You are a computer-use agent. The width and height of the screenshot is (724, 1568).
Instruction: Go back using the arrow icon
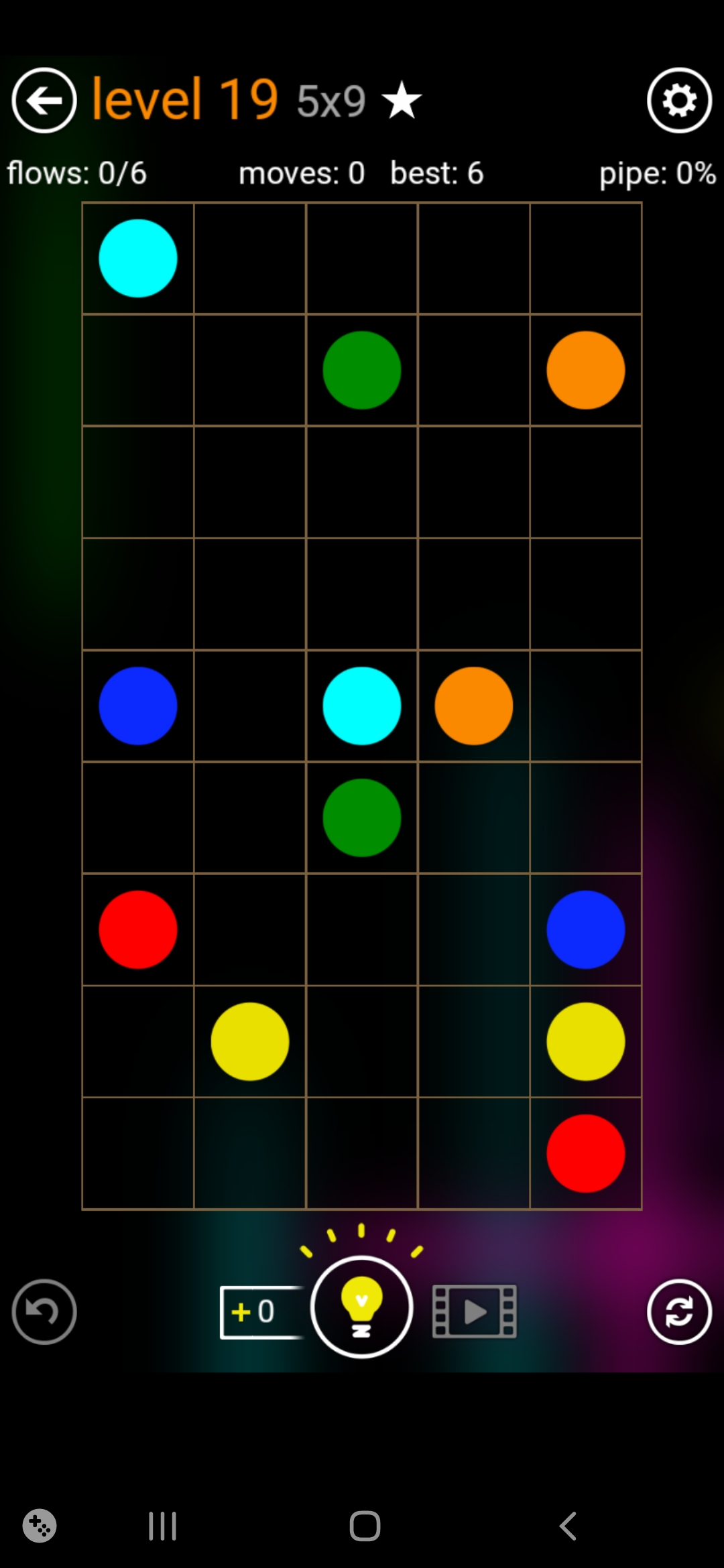tap(44, 101)
